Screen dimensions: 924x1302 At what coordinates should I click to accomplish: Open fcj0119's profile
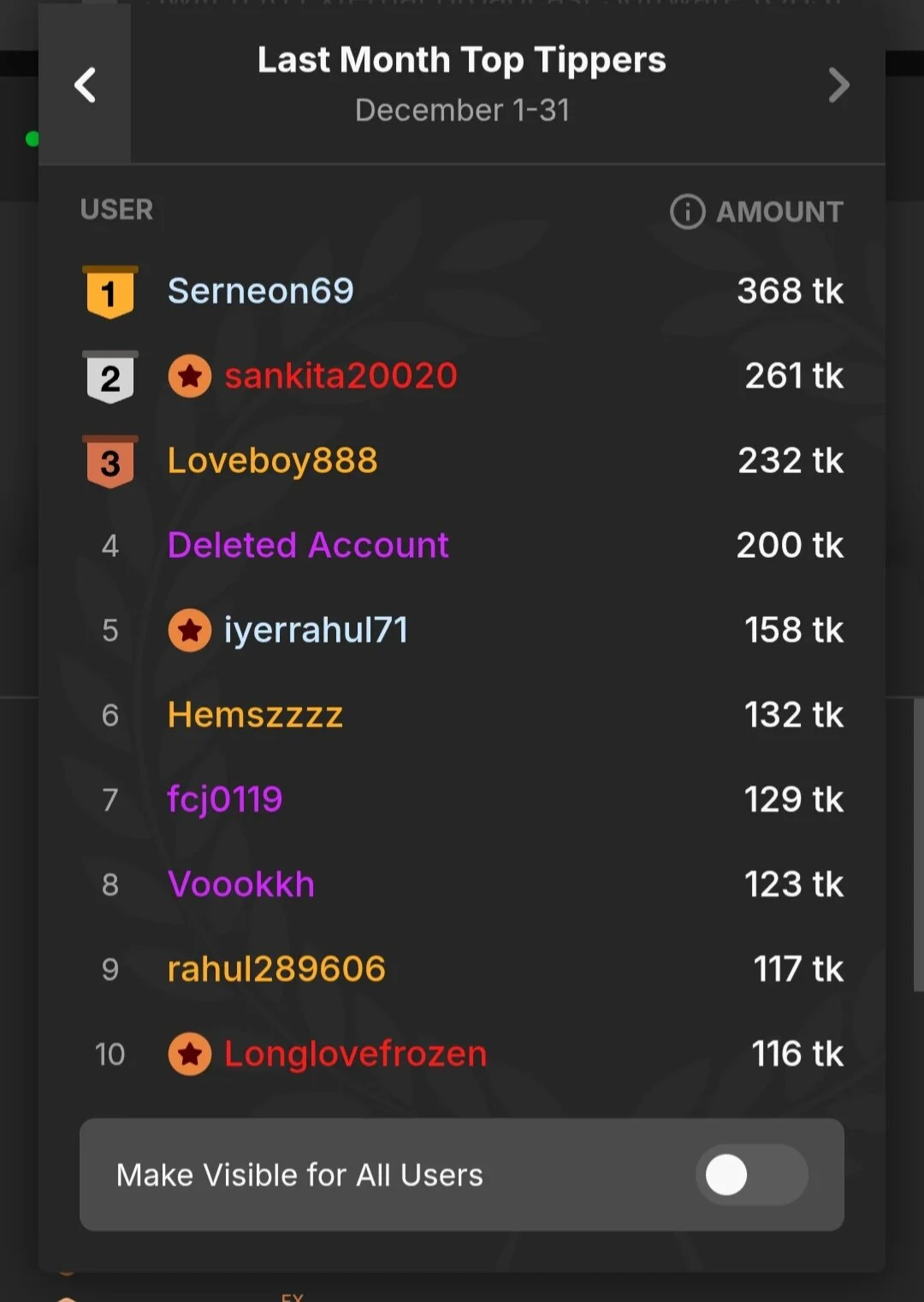(224, 800)
